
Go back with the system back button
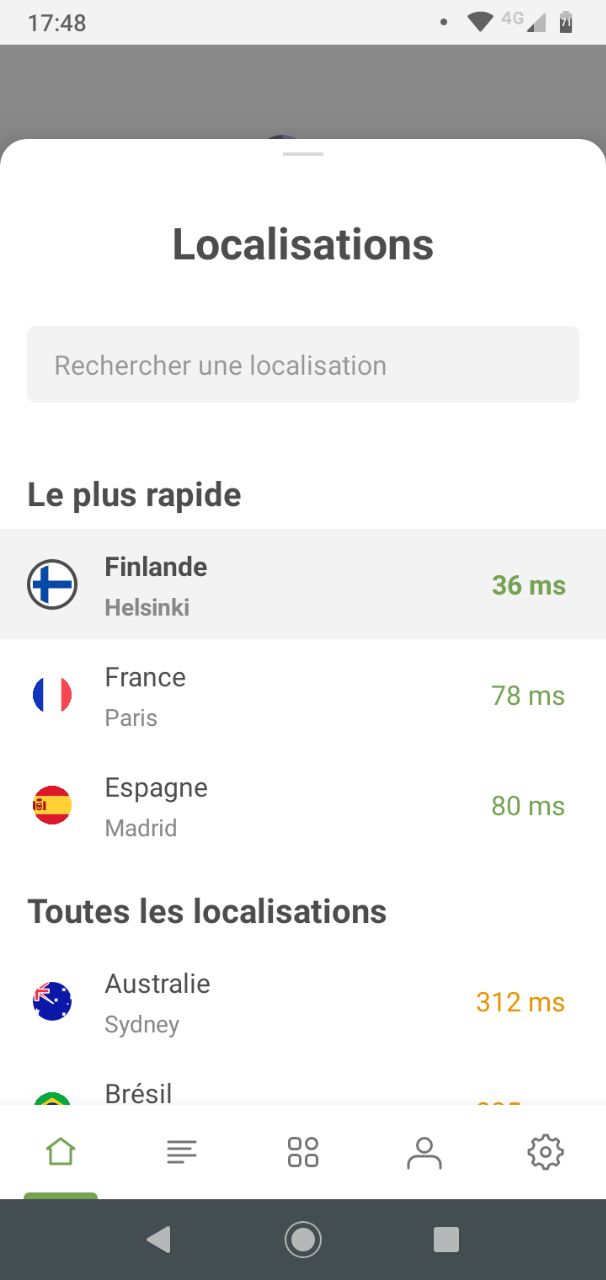click(x=158, y=1240)
